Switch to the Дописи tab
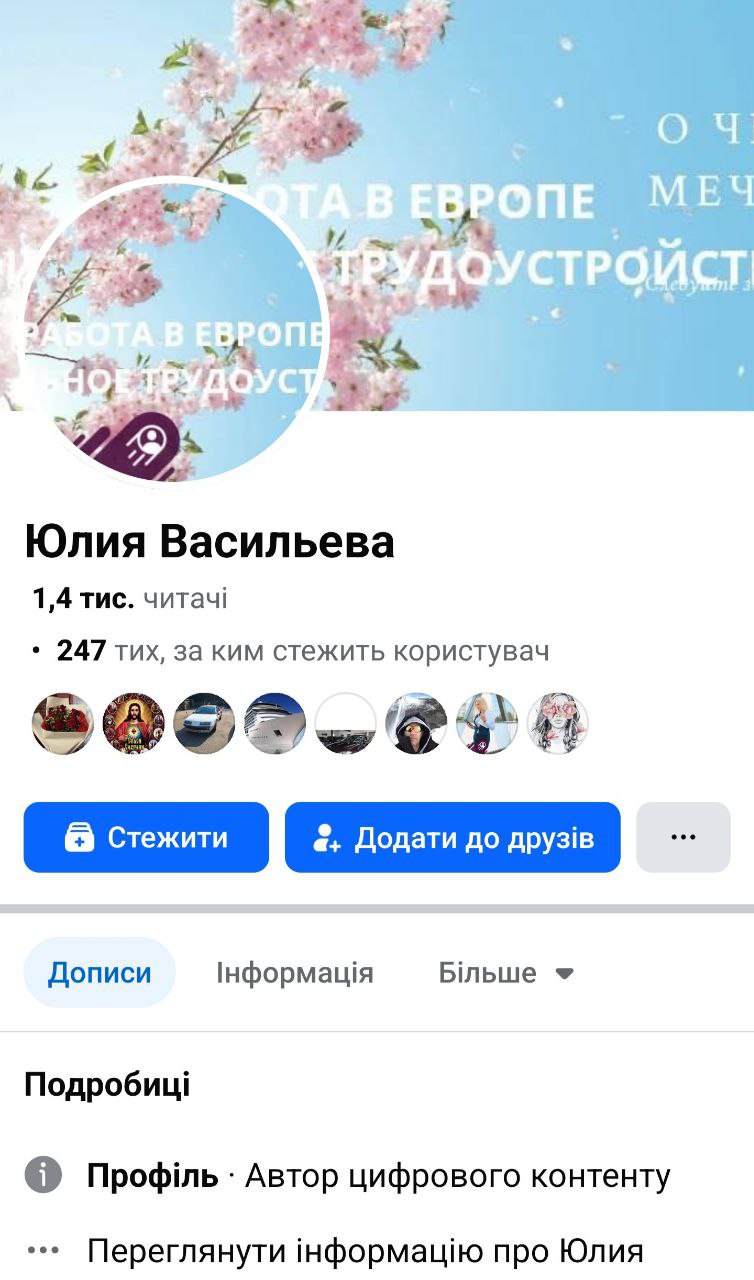754x1280 pixels. point(100,972)
